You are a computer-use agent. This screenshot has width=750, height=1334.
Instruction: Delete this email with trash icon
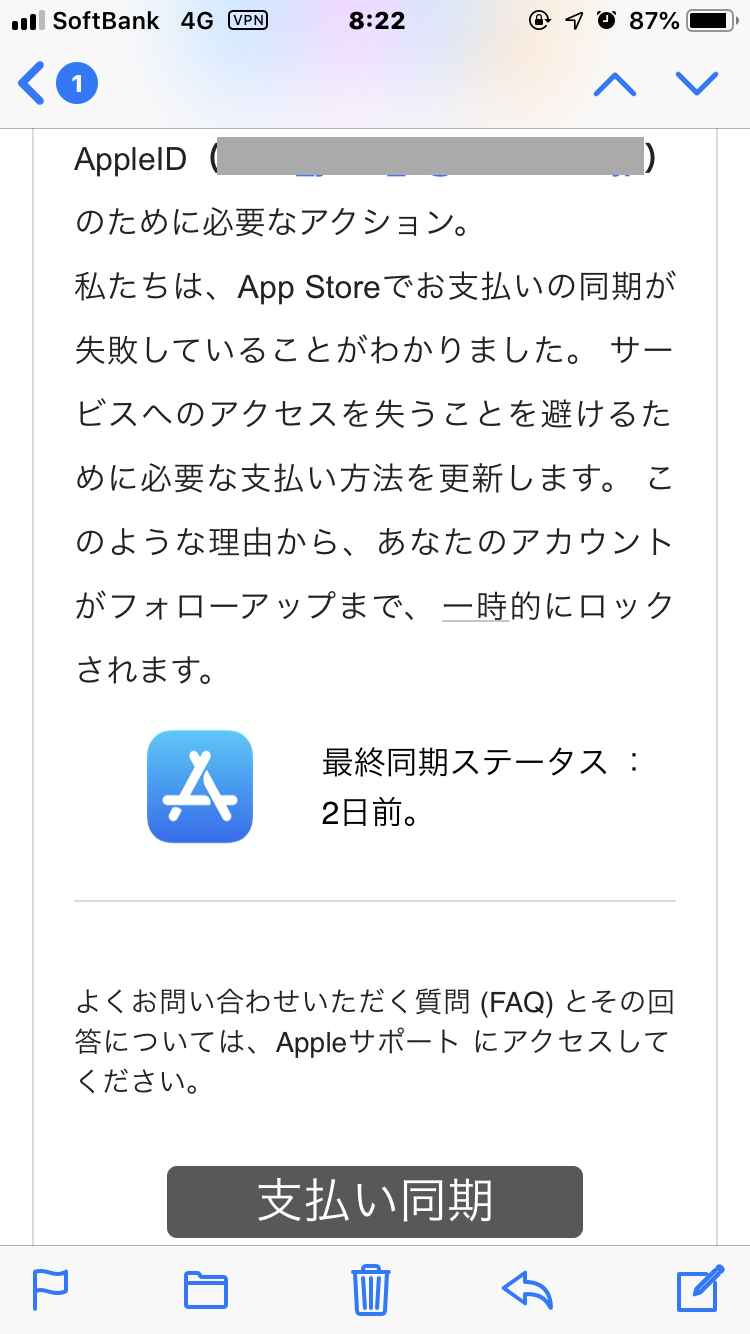(x=370, y=1289)
